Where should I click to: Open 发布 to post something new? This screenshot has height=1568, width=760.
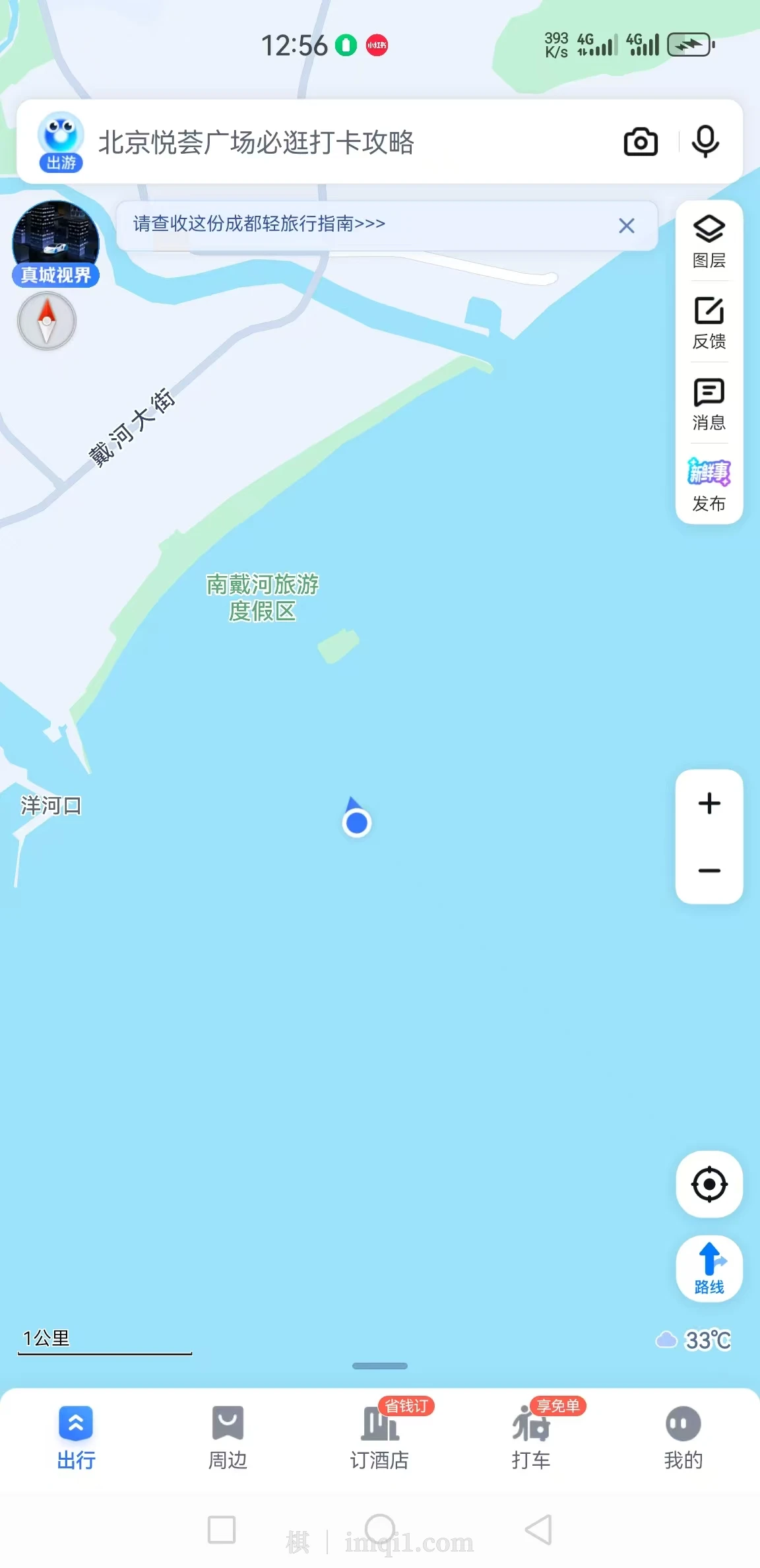point(709,485)
